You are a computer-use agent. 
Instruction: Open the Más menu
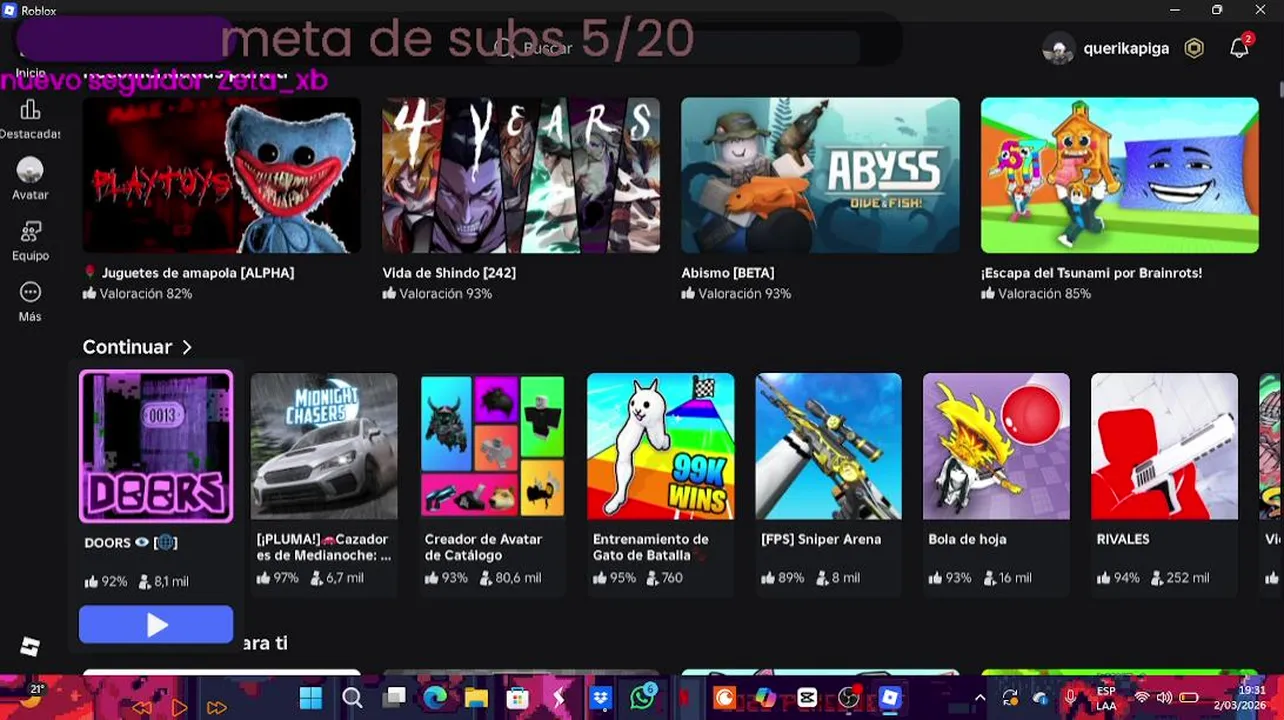coord(30,301)
